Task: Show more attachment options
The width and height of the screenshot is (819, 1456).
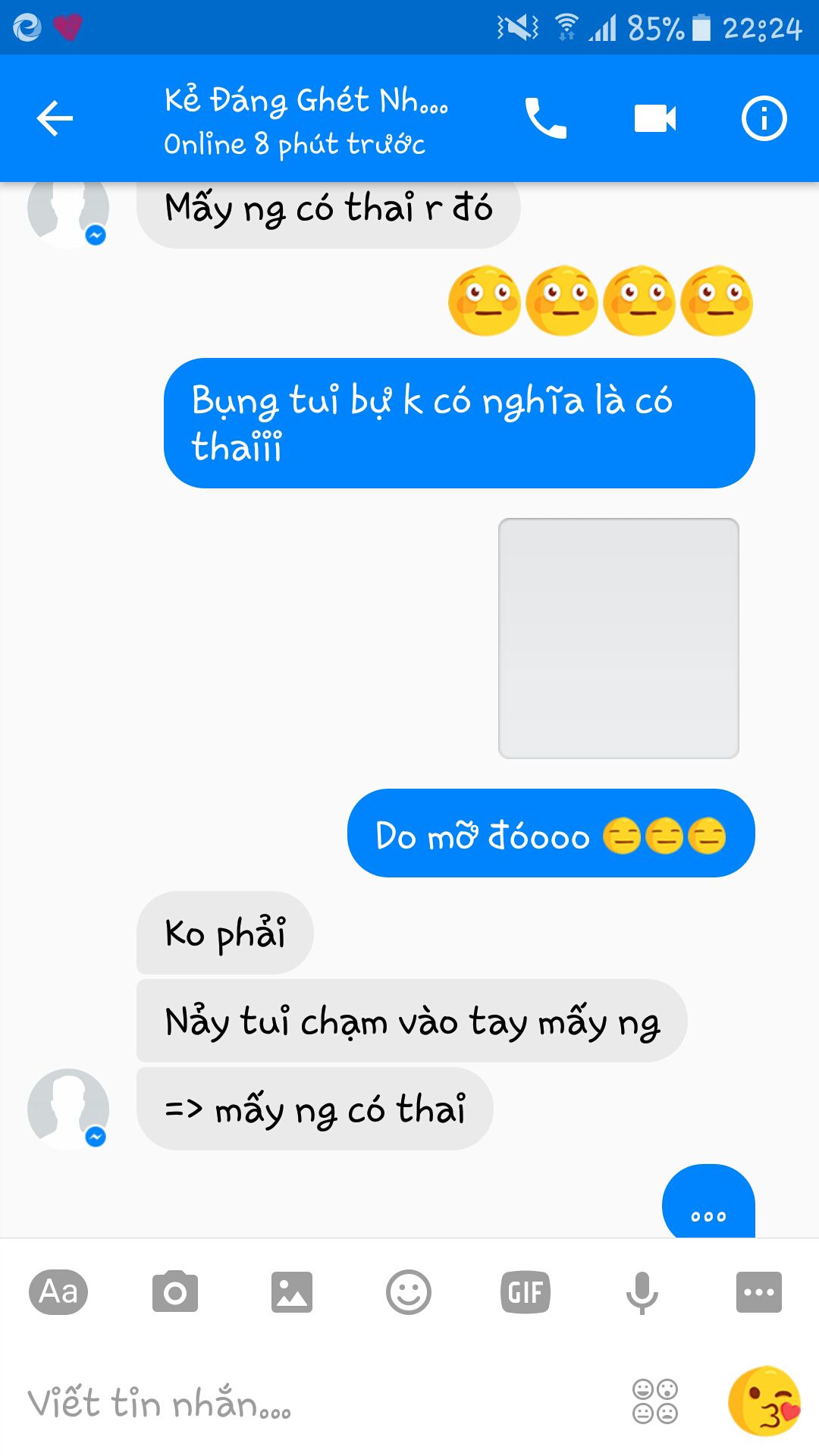Action: pos(758,1291)
